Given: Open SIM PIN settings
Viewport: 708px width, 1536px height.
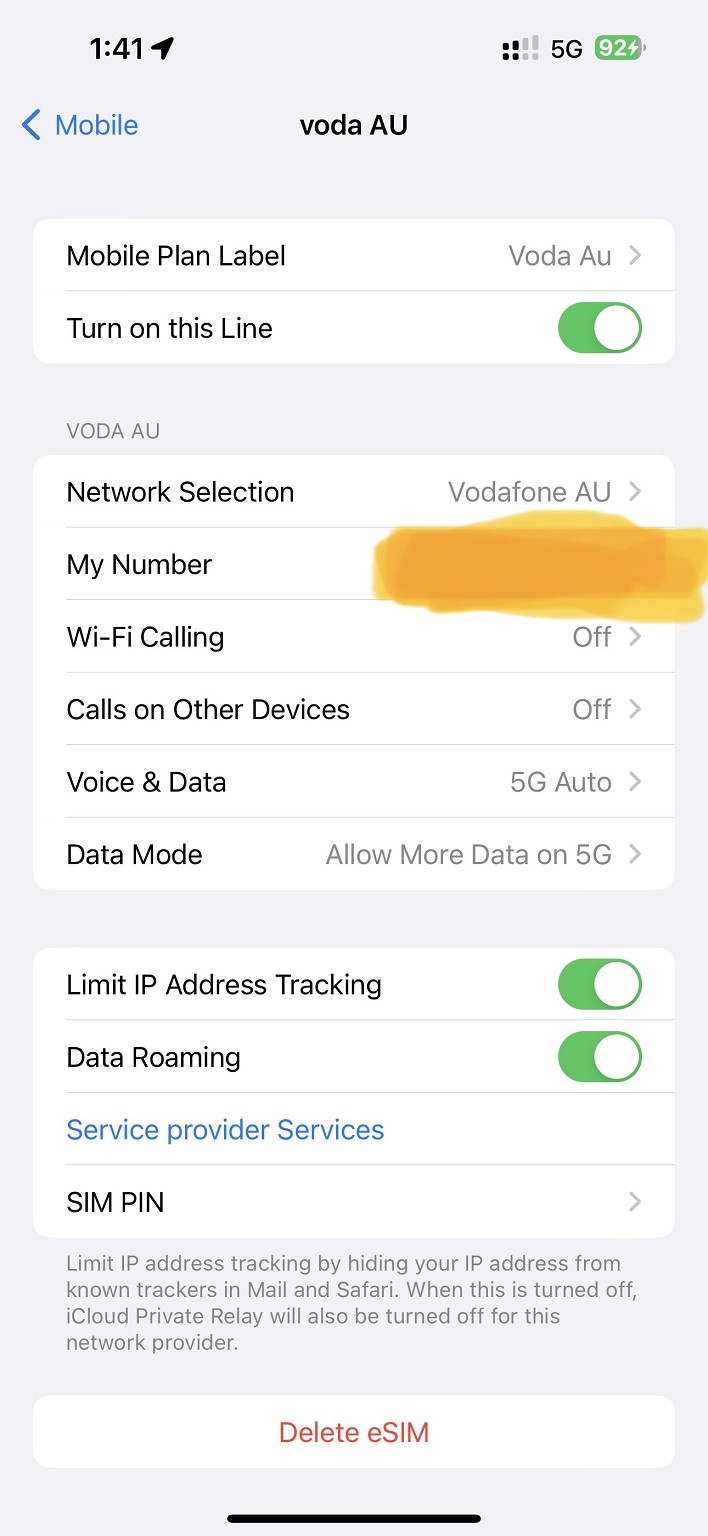Looking at the screenshot, I should 354,1202.
